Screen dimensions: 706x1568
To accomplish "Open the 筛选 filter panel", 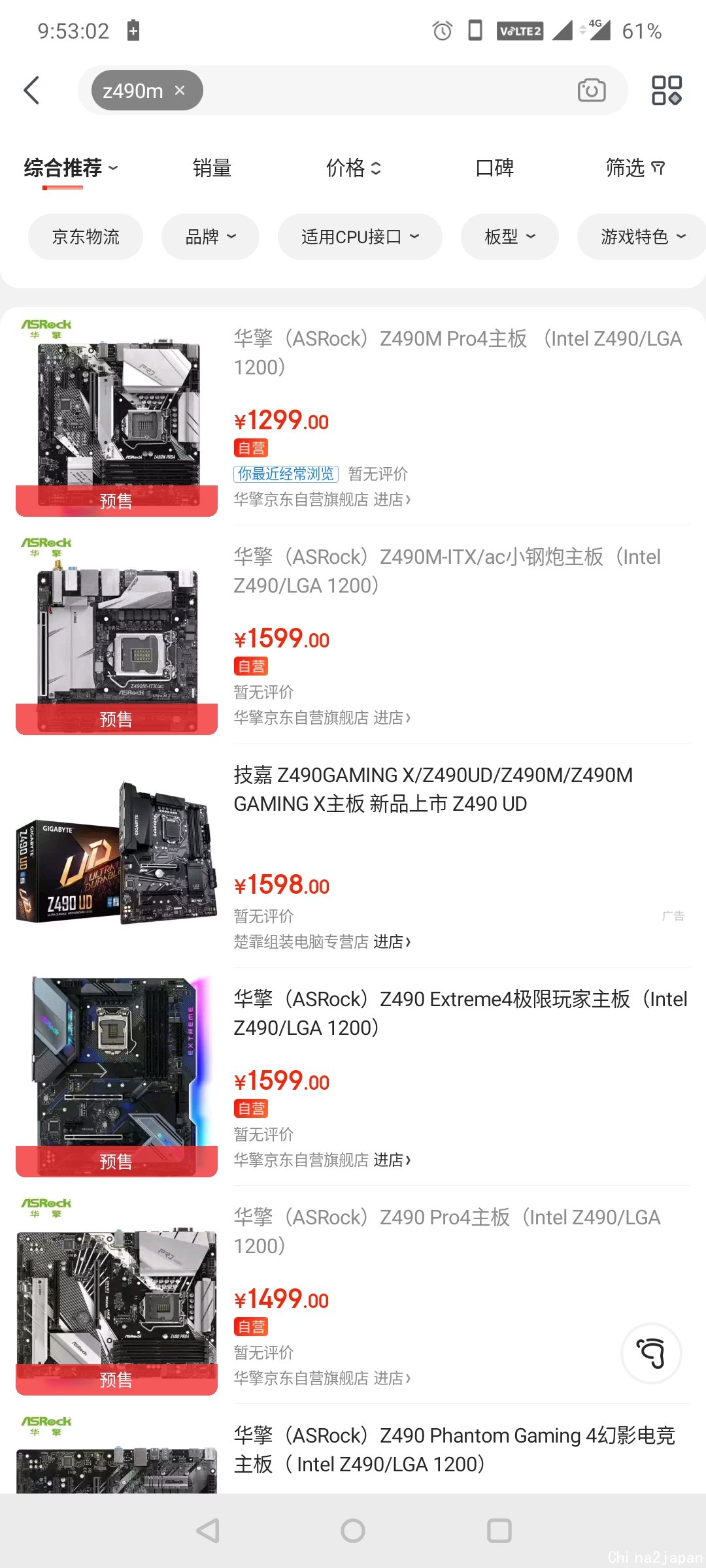I will [635, 168].
